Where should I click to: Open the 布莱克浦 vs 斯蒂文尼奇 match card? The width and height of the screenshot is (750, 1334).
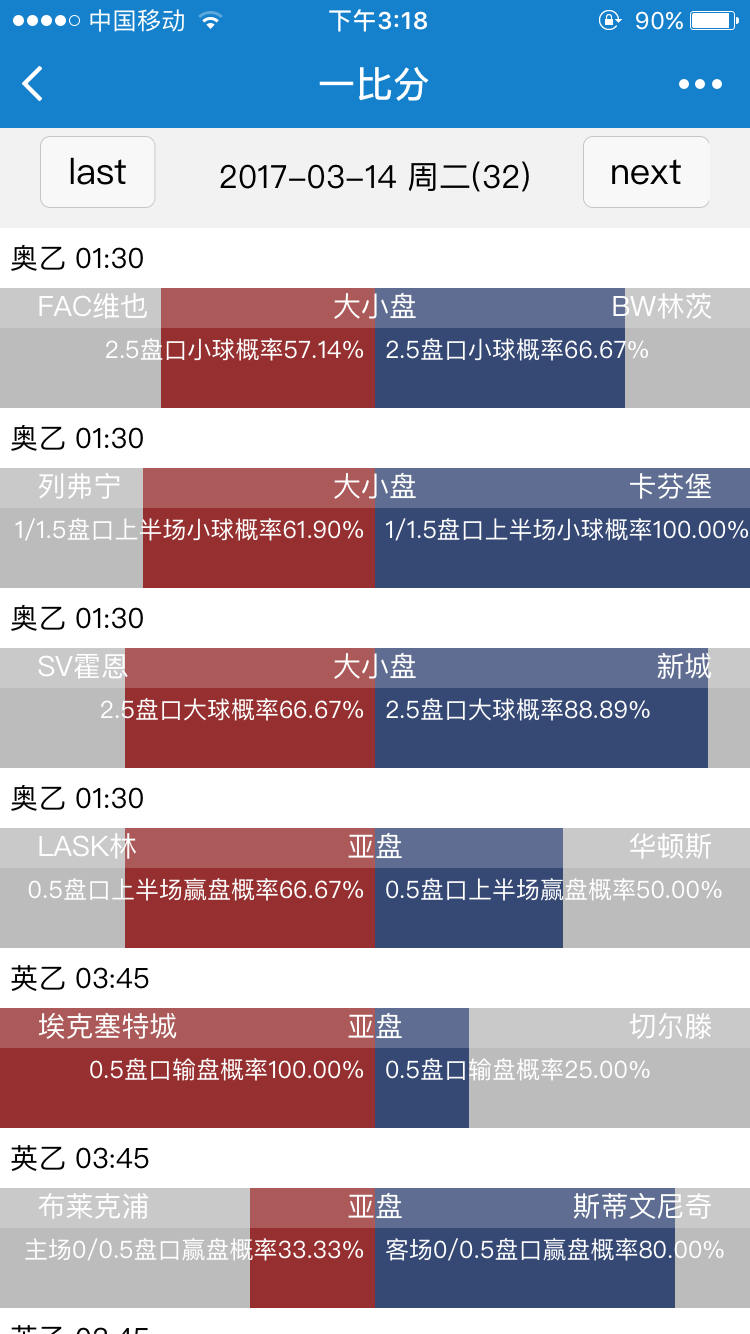[x=375, y=1248]
